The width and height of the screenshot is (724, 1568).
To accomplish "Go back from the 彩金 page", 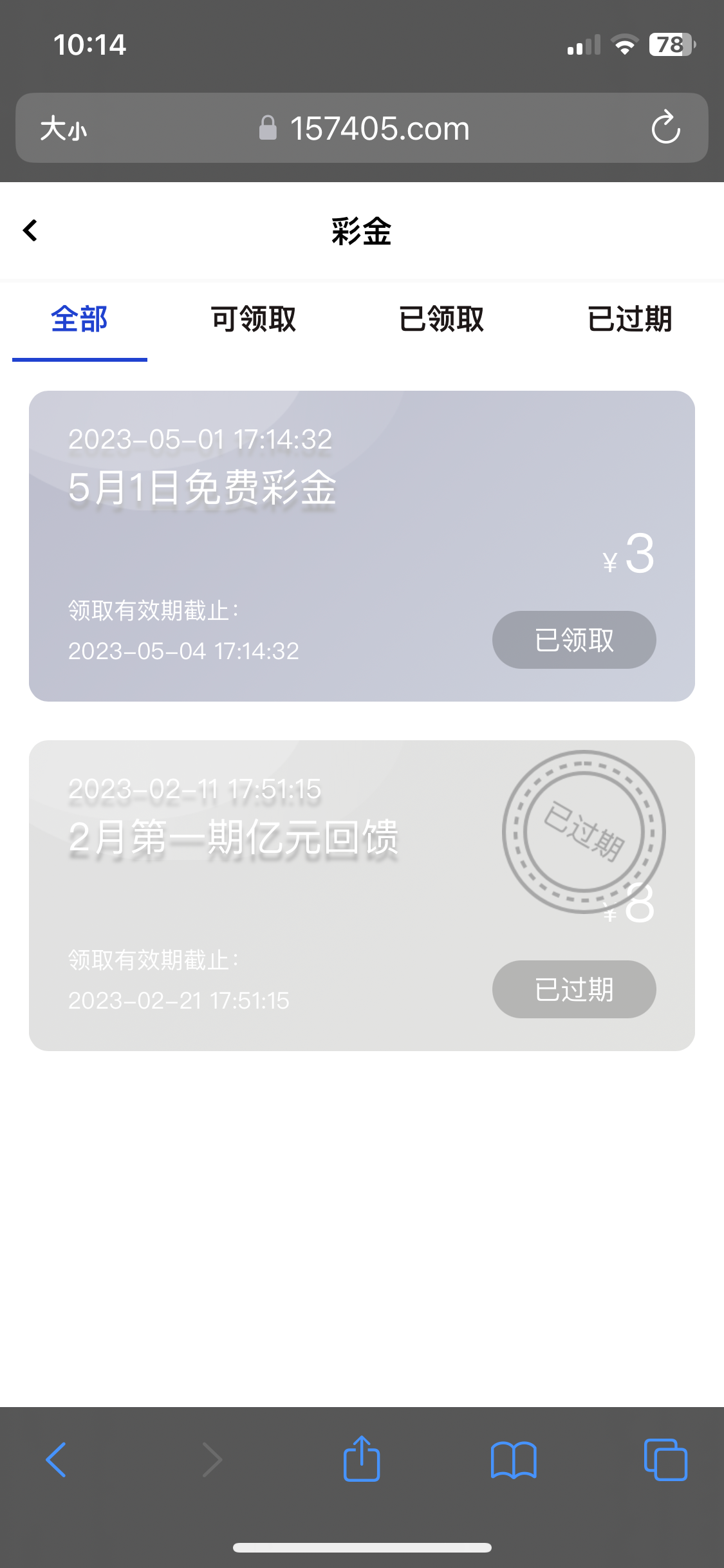I will point(30,230).
